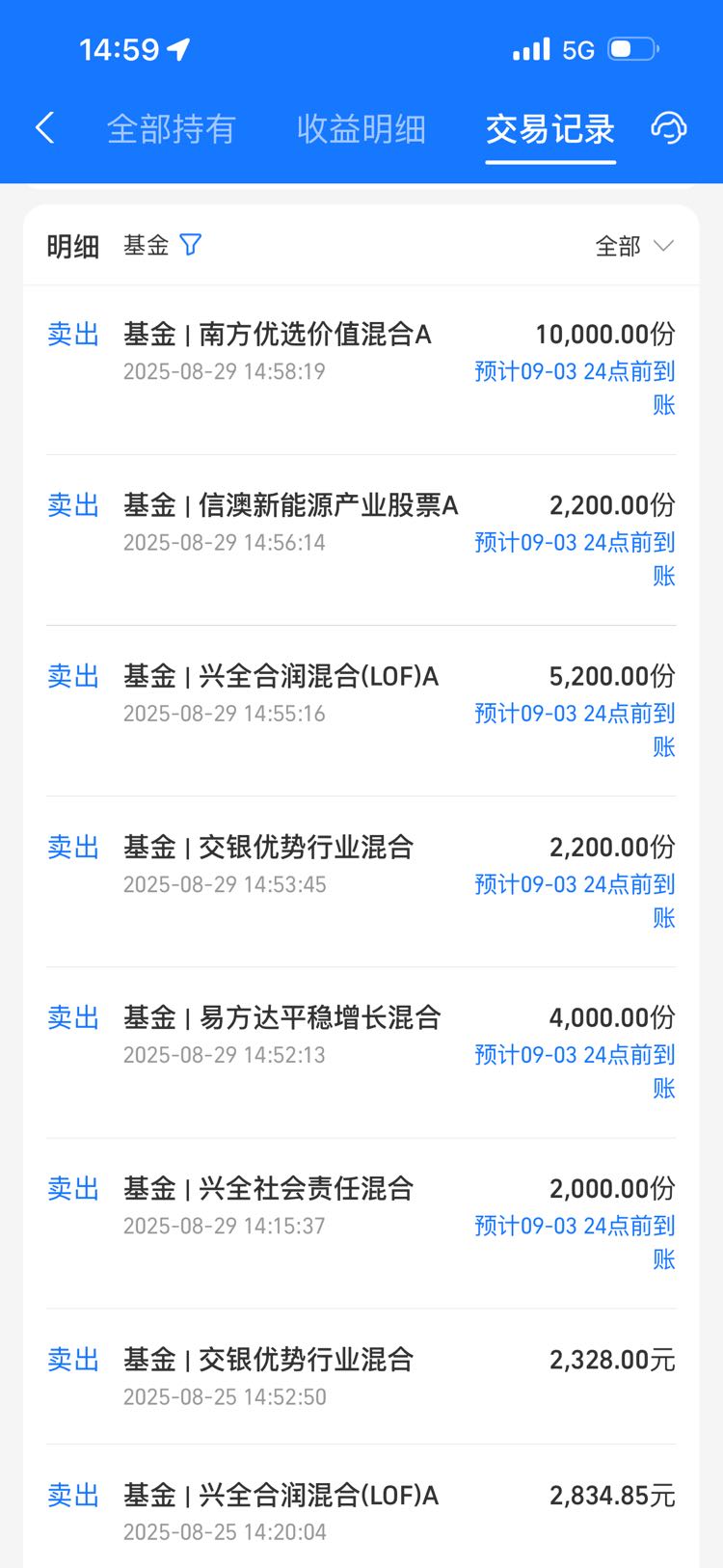Screen dimensions: 723x1568
Task: Open 兴全合润混合(LOF)A 5,200.00份 record
Action: pyautogui.click(x=361, y=712)
